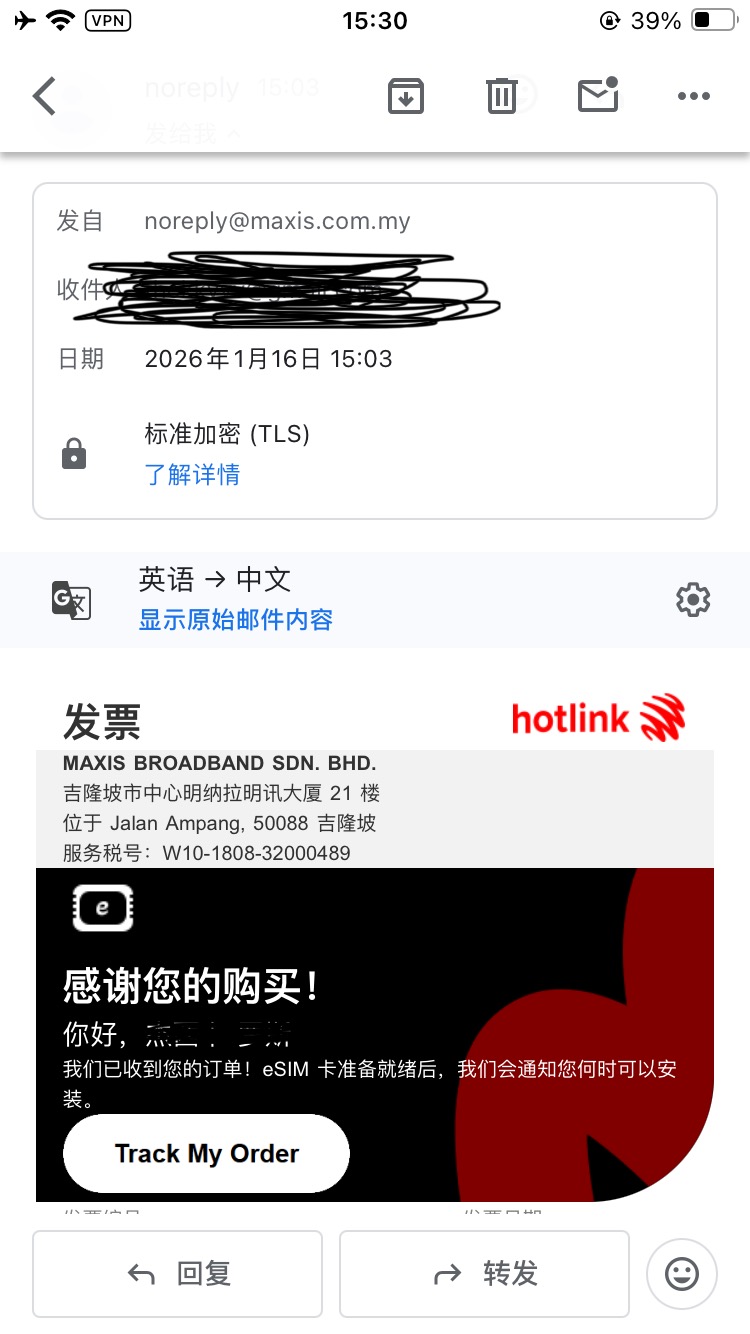Open the 了解详情 encryption details link

[x=192, y=474]
